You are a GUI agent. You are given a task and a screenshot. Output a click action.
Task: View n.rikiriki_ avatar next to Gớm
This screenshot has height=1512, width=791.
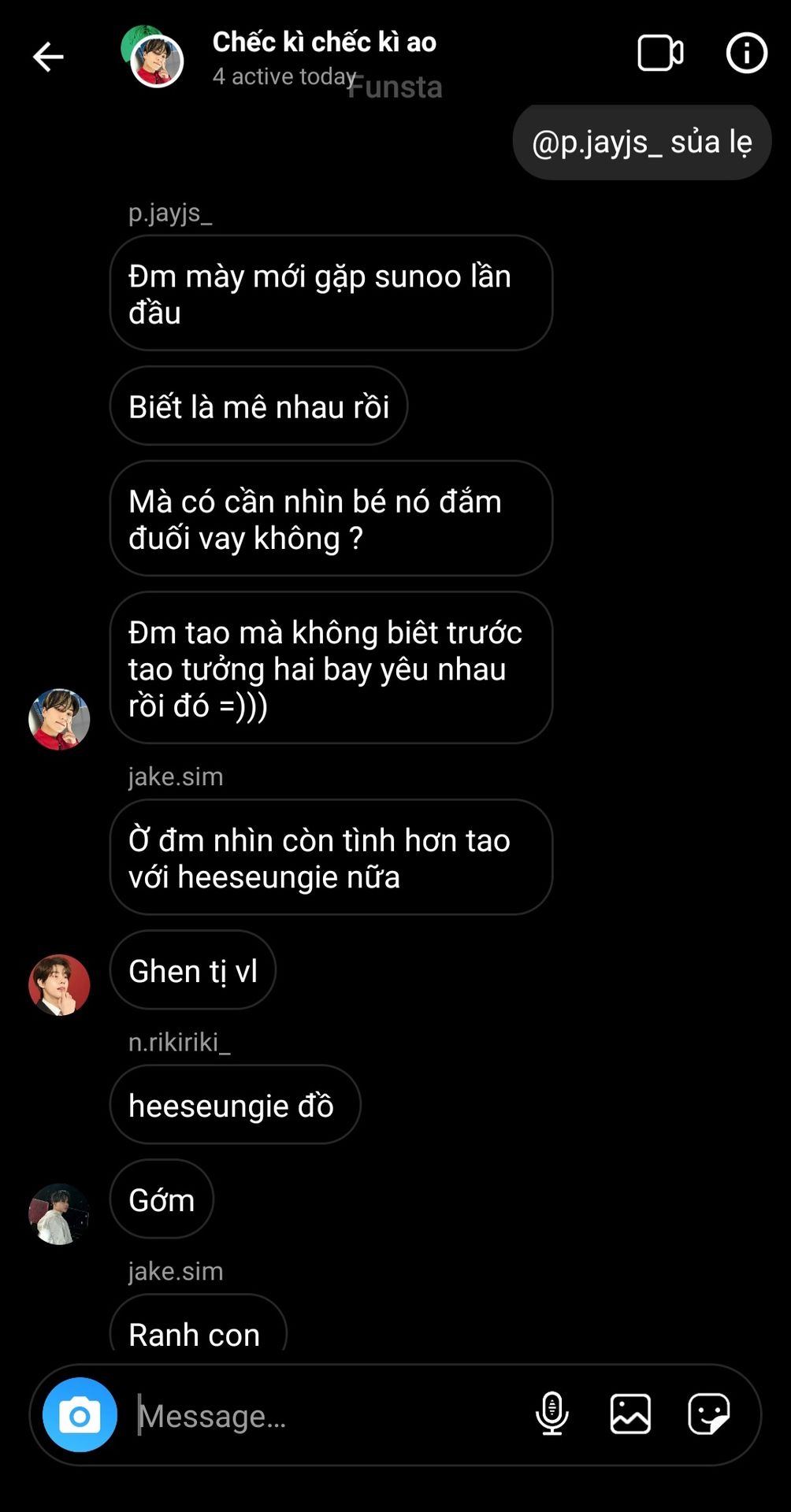tap(59, 1214)
